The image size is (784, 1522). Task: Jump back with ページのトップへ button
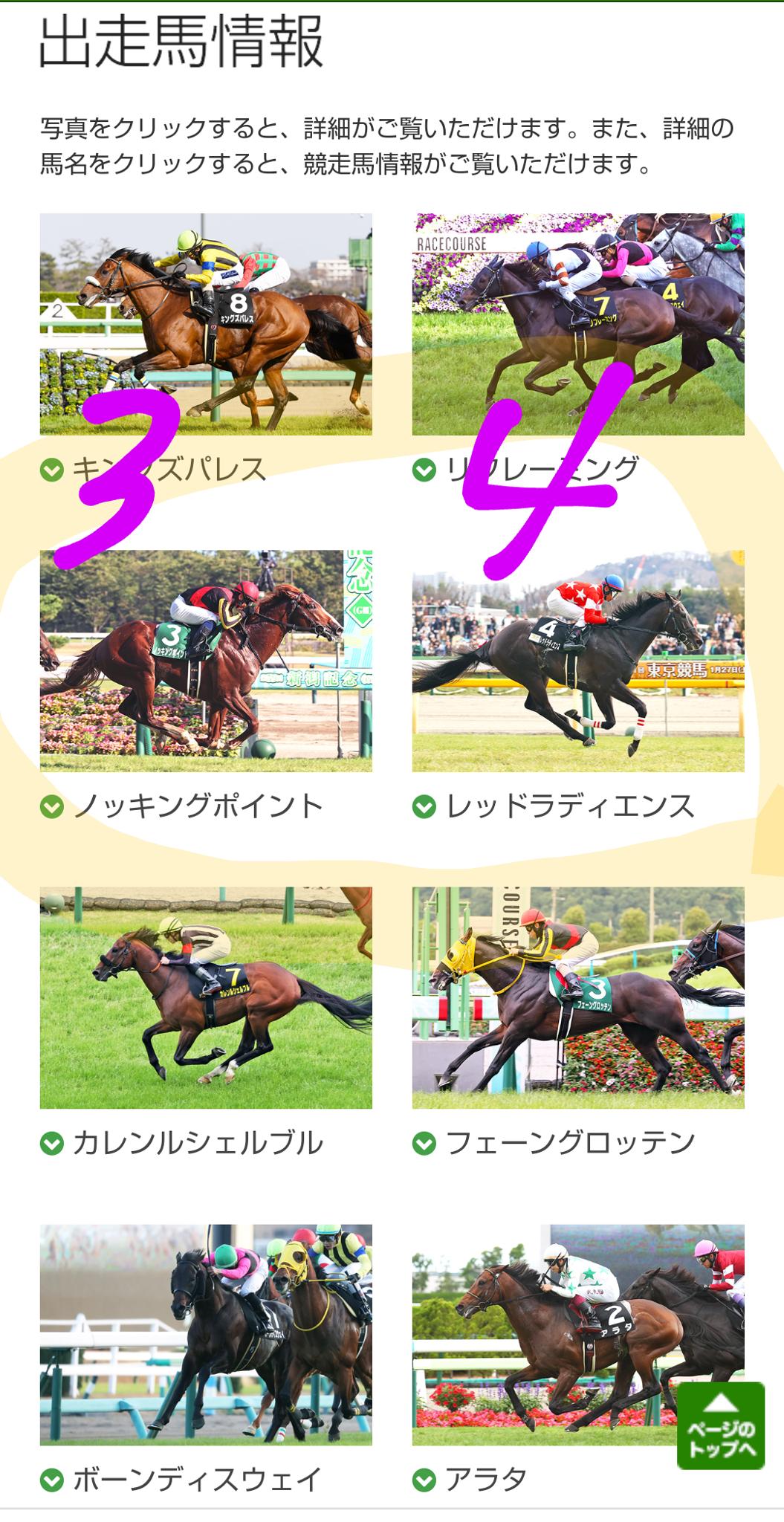[x=720, y=1425]
